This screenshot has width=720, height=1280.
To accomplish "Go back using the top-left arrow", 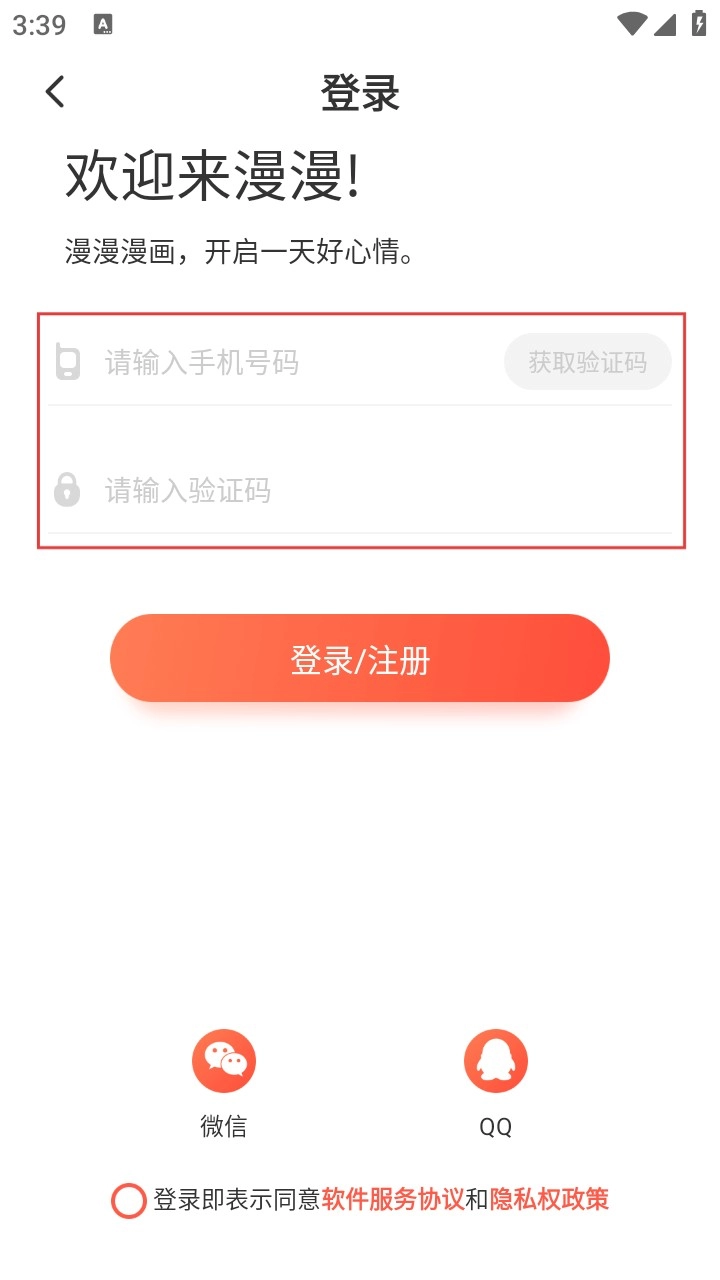I will coord(55,92).
